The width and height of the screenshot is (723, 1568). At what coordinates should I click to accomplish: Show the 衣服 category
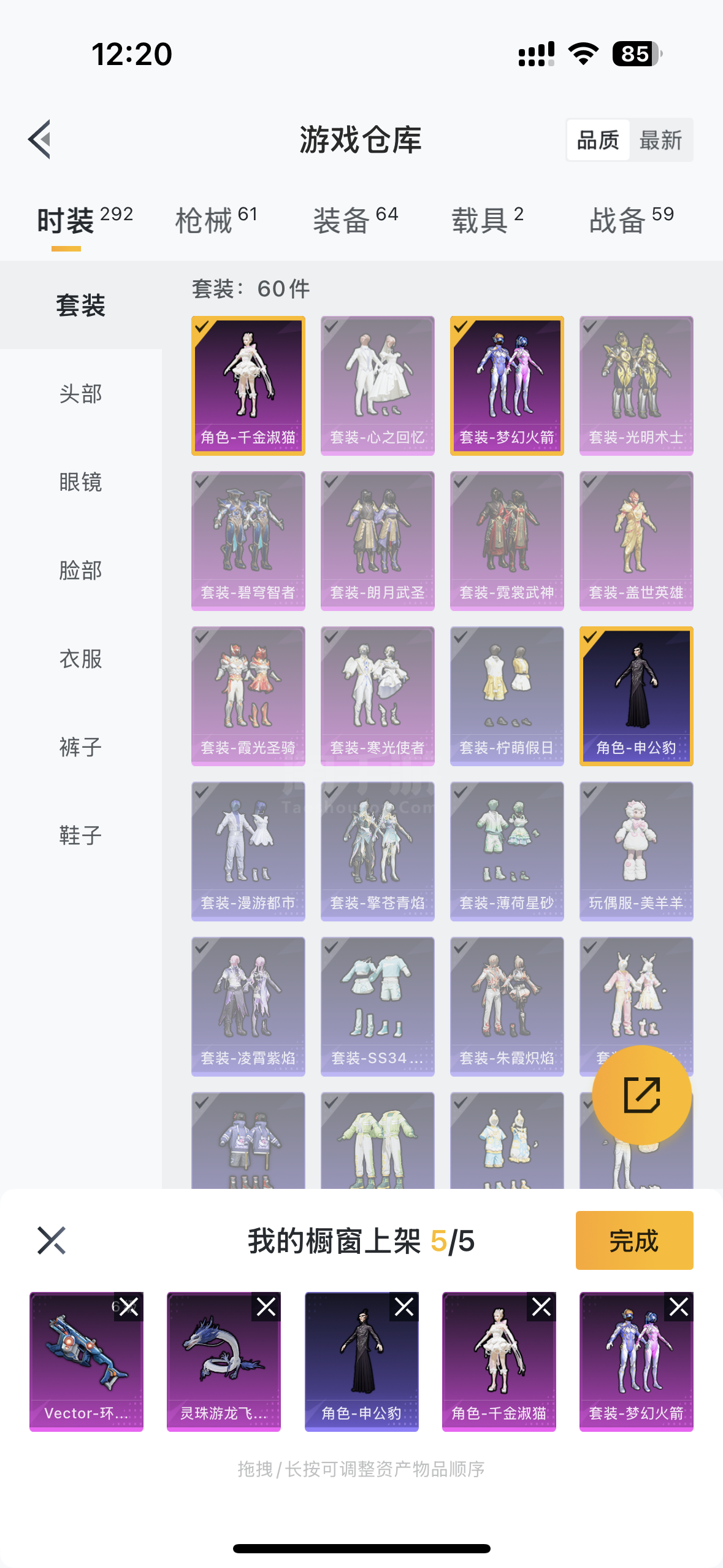(x=80, y=659)
